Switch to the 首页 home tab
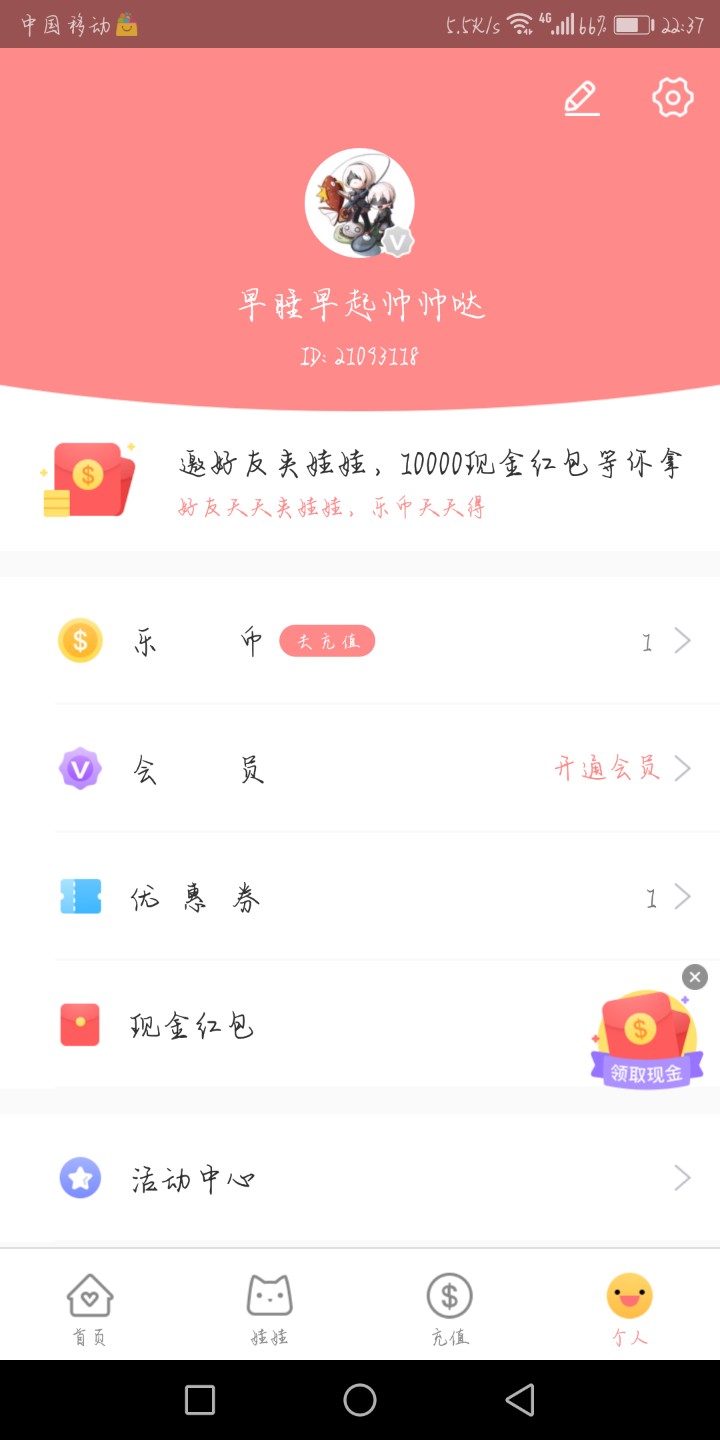 (90, 1308)
